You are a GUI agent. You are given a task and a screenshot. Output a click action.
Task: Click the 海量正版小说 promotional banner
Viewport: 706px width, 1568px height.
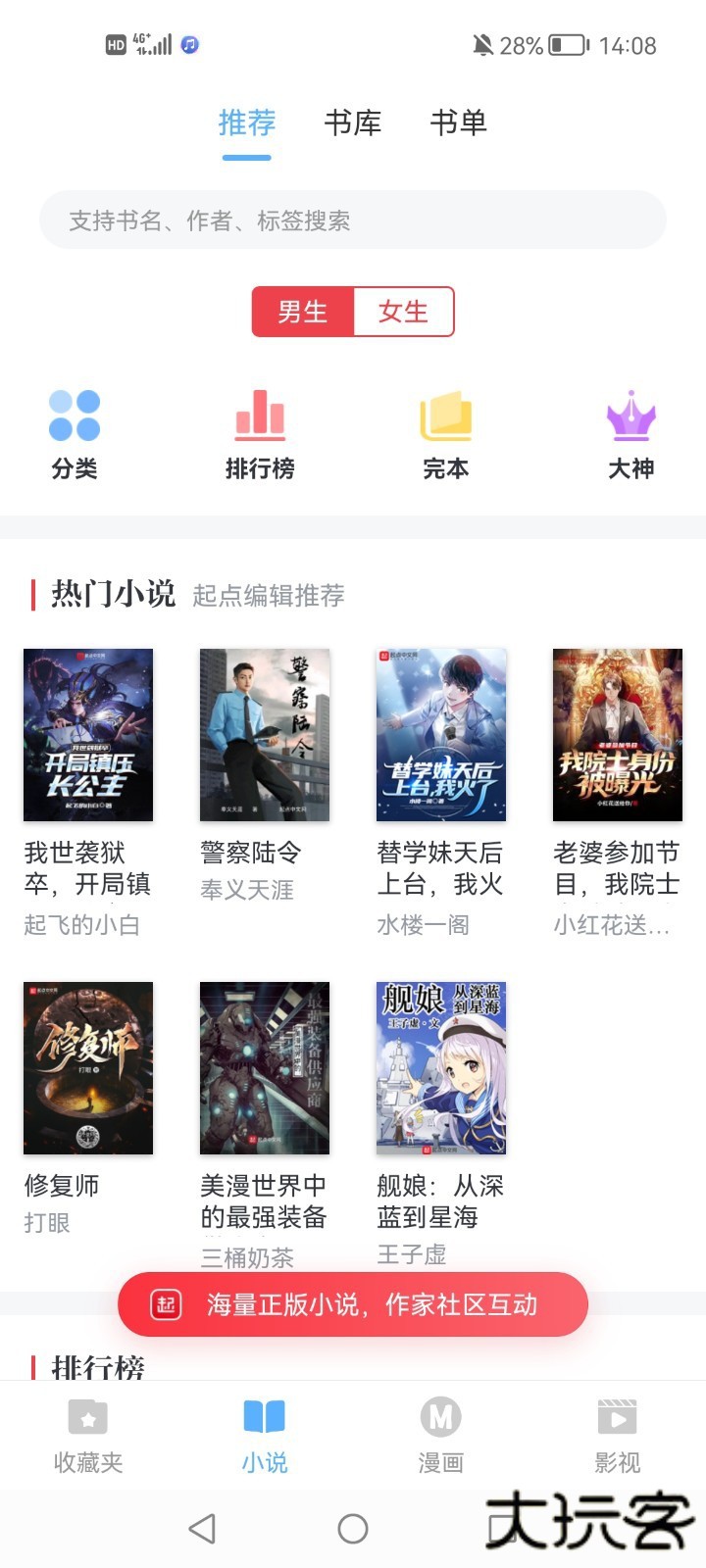point(353,1304)
